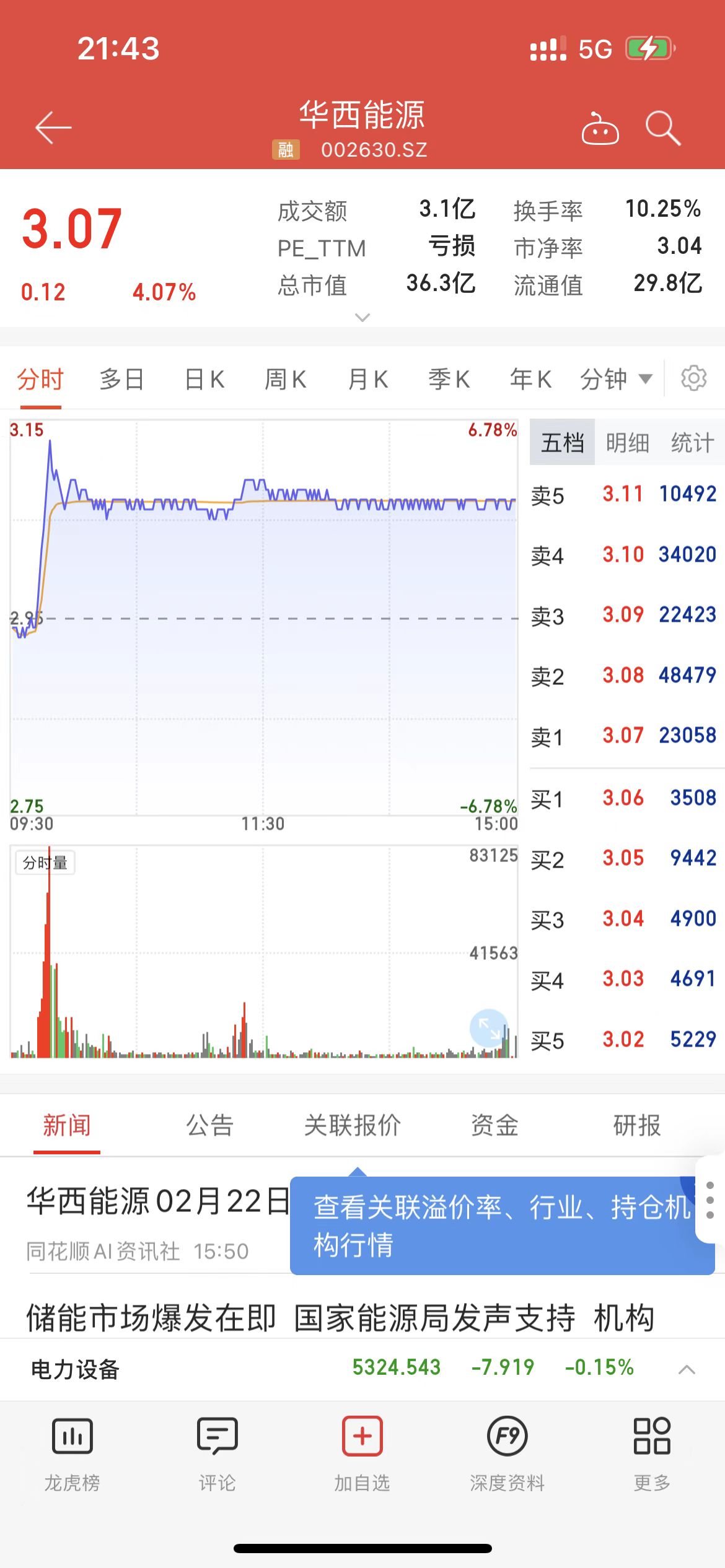Screen dimensions: 725x1568
Task: Switch to 周K chart tab
Action: (285, 379)
